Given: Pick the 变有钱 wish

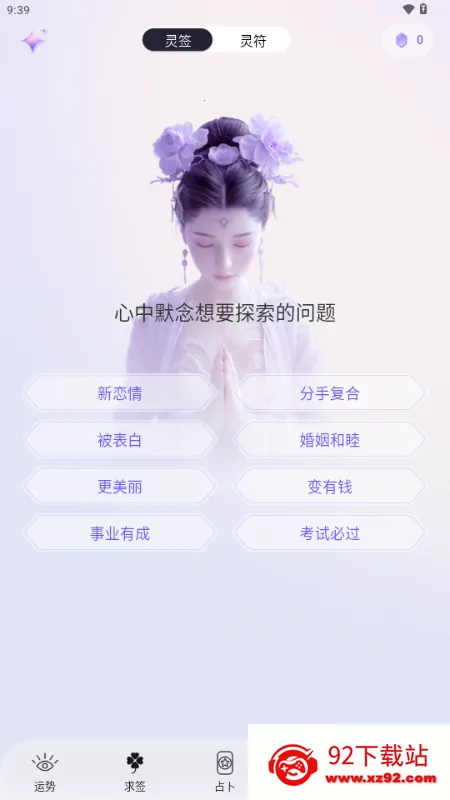Looking at the screenshot, I should coord(330,487).
